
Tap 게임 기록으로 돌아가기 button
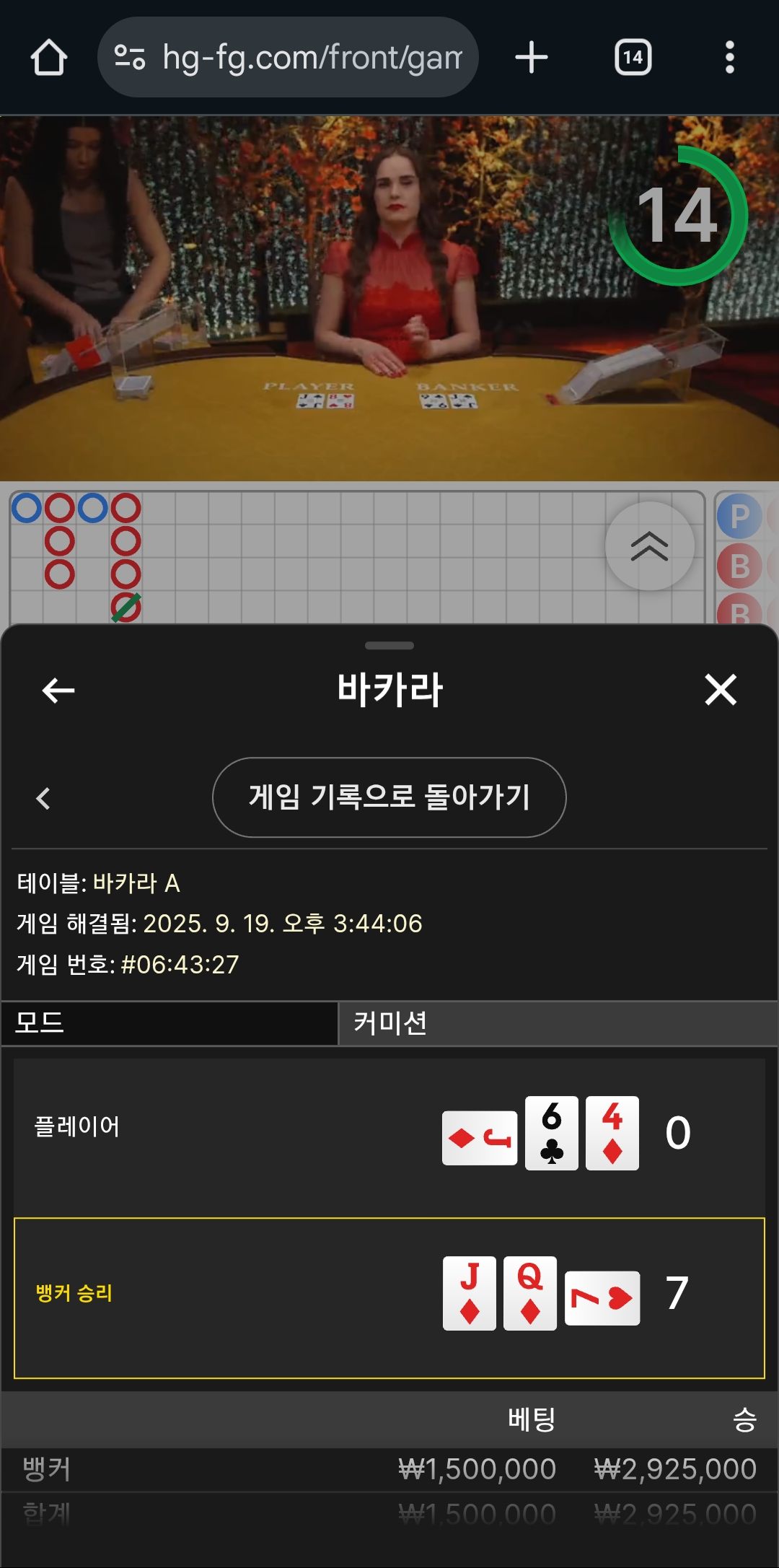[x=389, y=797]
